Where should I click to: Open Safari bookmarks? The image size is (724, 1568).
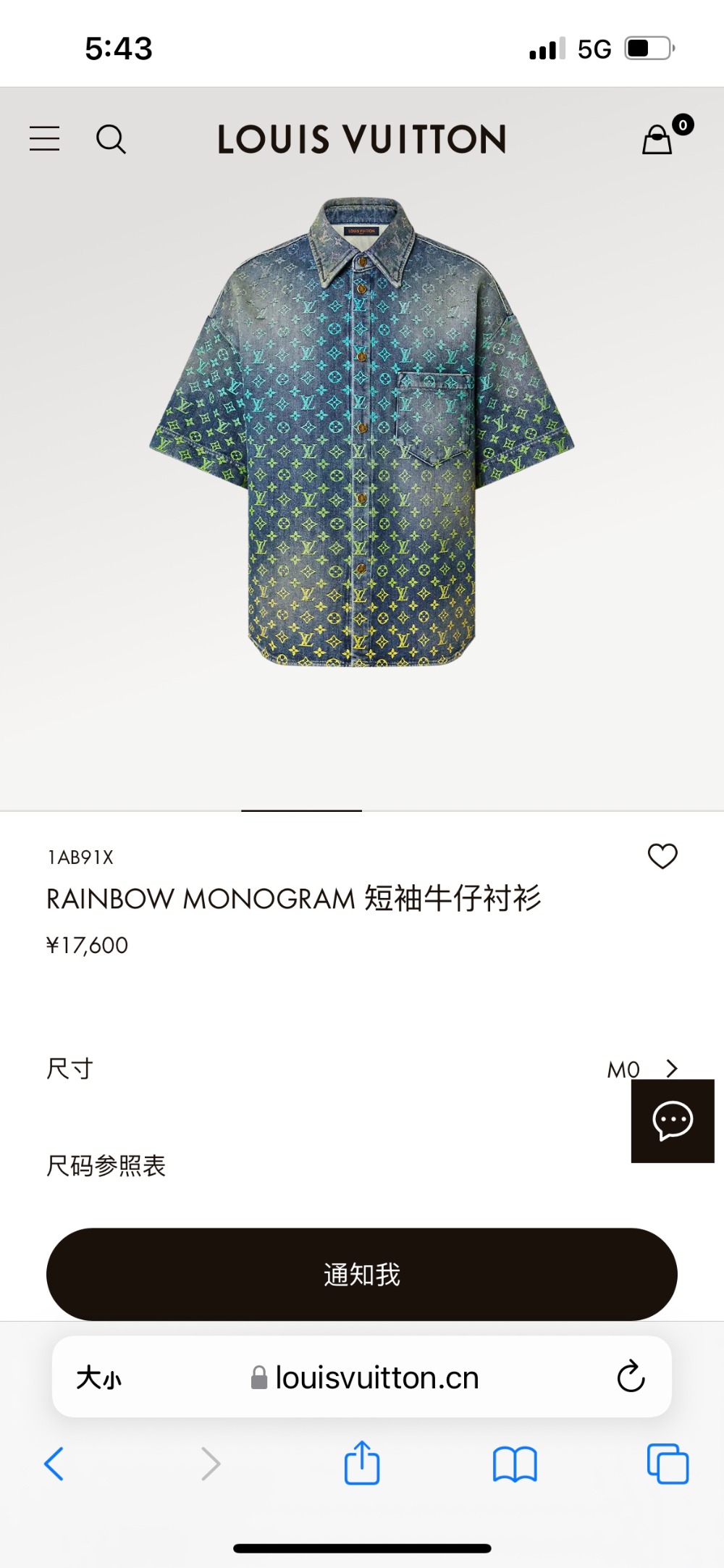pos(515,1464)
